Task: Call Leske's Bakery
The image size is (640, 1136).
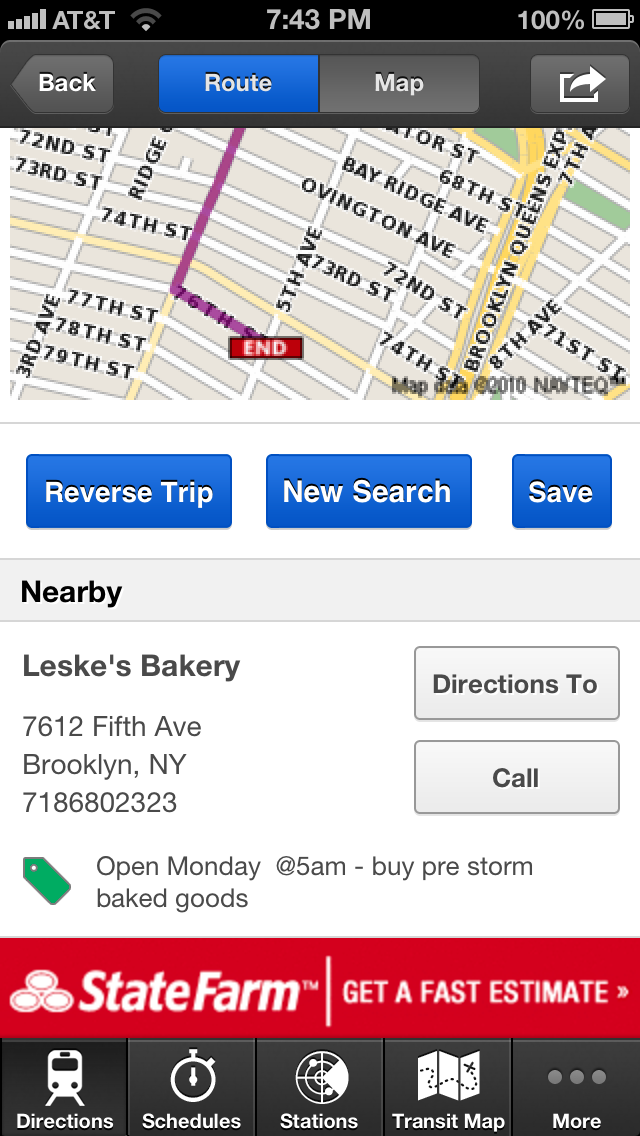Action: [x=516, y=778]
